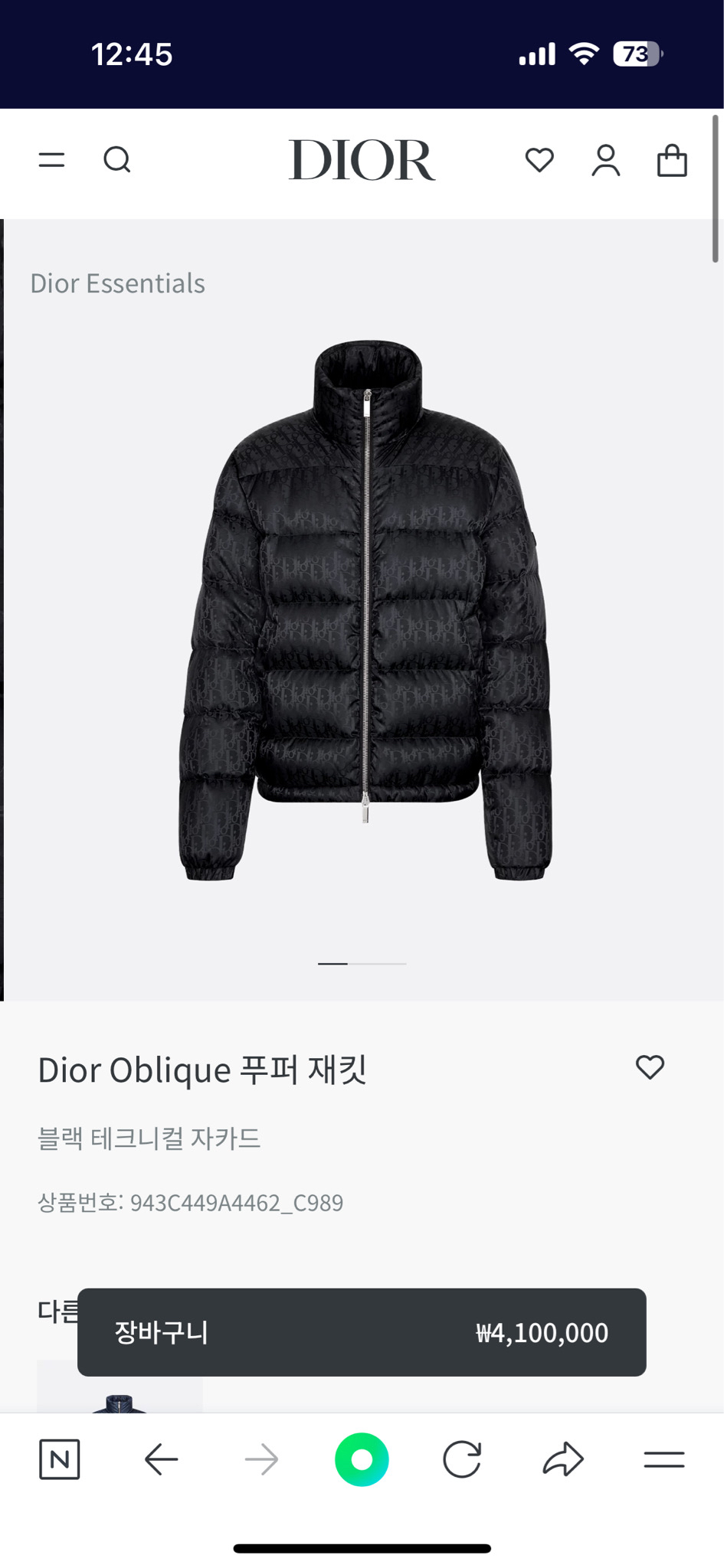Image resolution: width=724 pixels, height=1568 pixels.
Task: Open the Dior Essentials collection link
Action: [x=119, y=283]
